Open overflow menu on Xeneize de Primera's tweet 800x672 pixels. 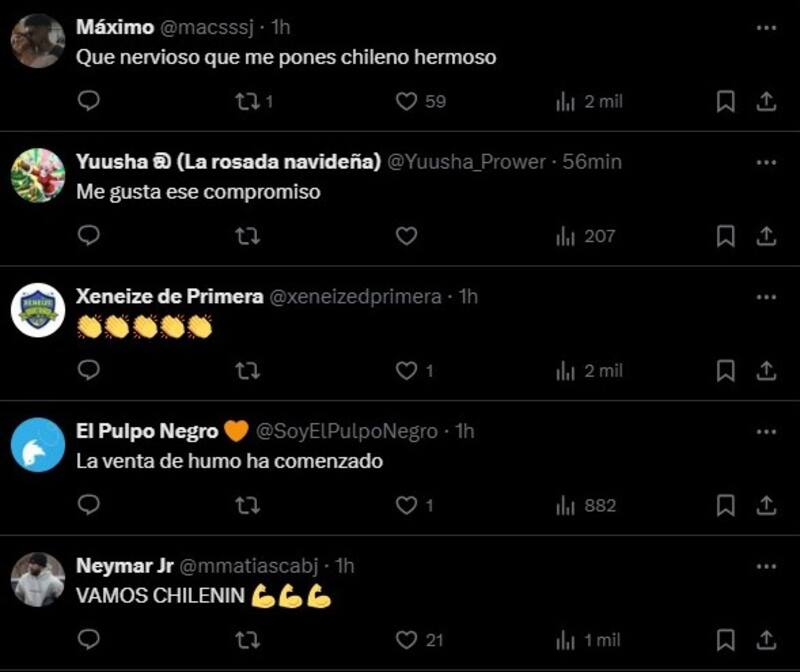[766, 297]
